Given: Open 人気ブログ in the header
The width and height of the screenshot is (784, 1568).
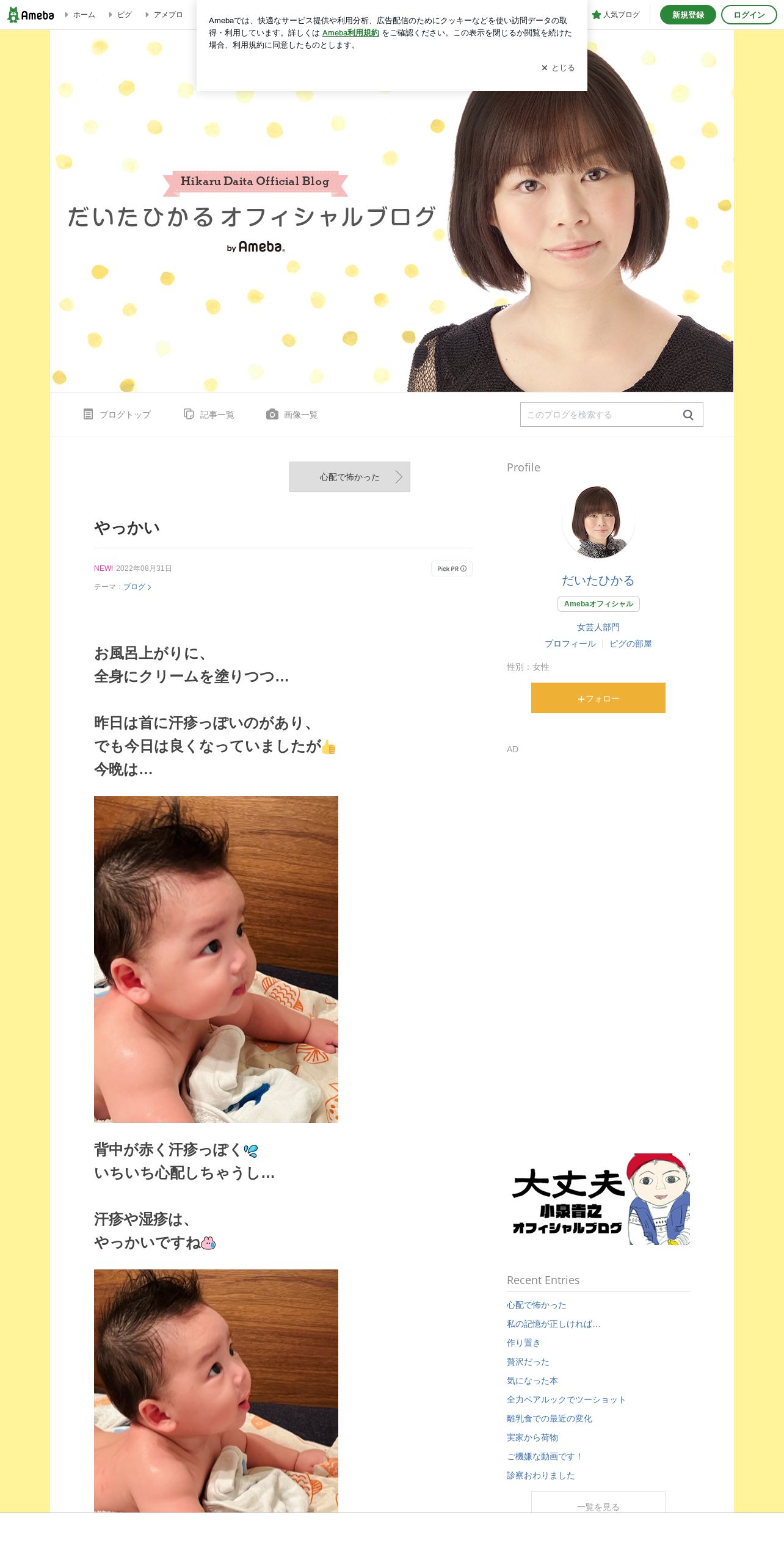Looking at the screenshot, I should pyautogui.click(x=616, y=15).
